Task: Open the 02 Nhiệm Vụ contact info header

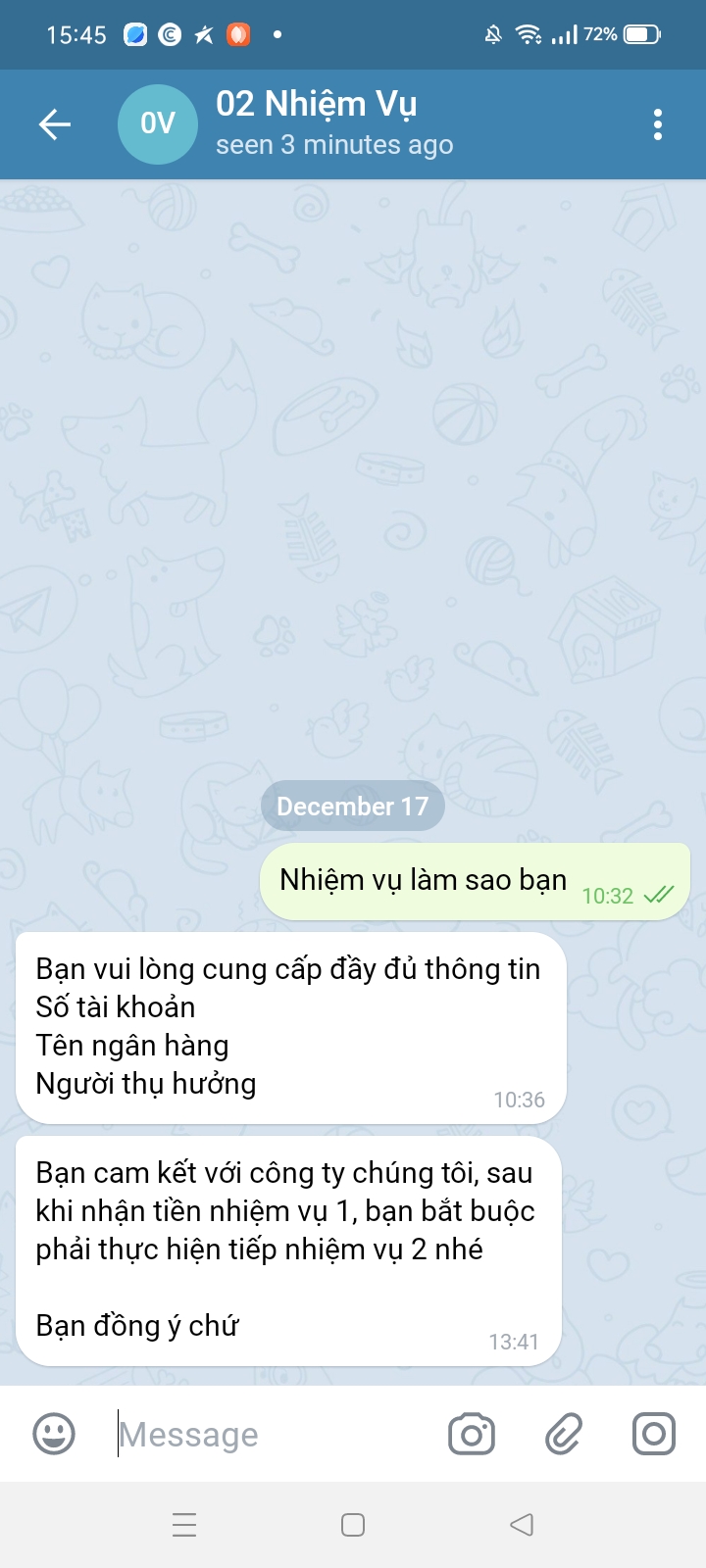Action: pyautogui.click(x=333, y=122)
